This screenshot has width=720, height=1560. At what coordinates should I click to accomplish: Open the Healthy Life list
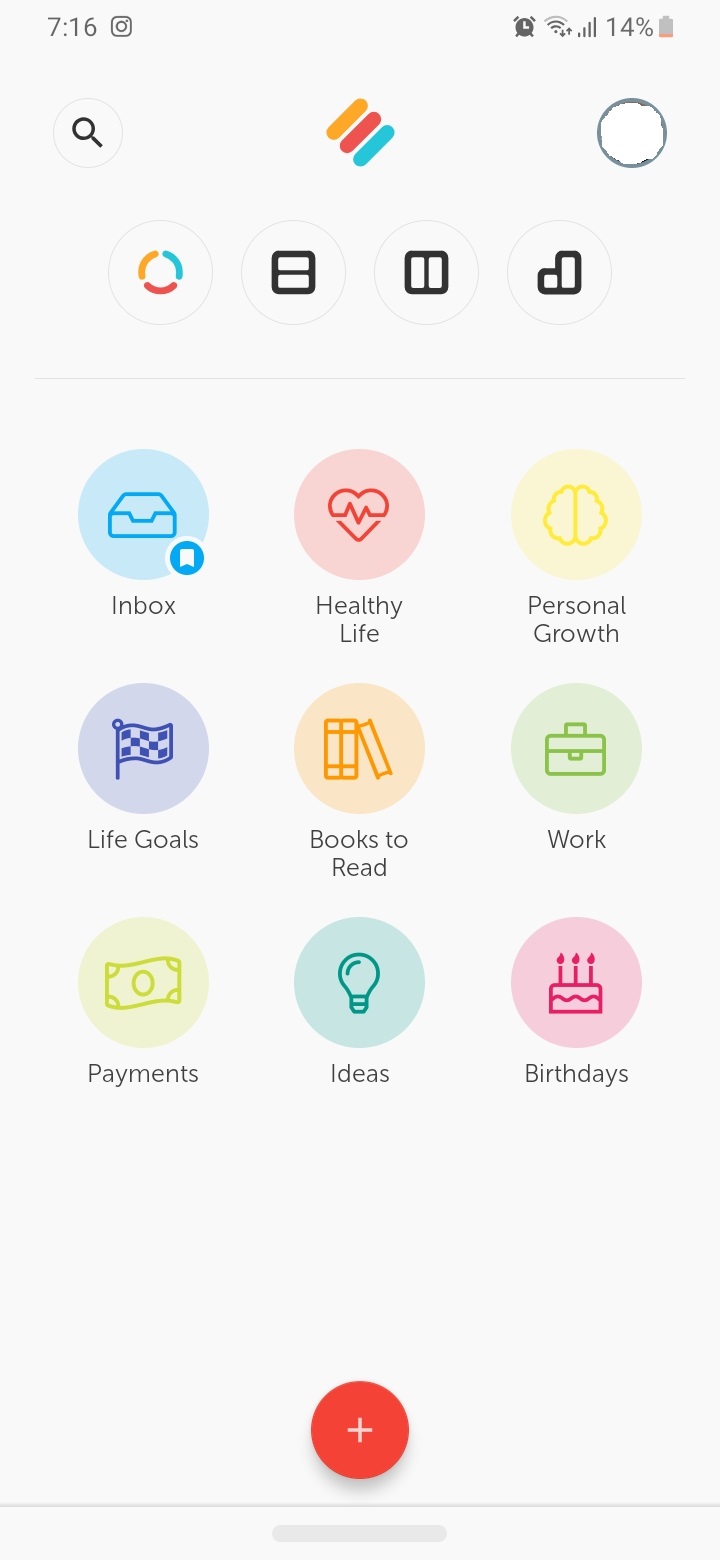[359, 515]
